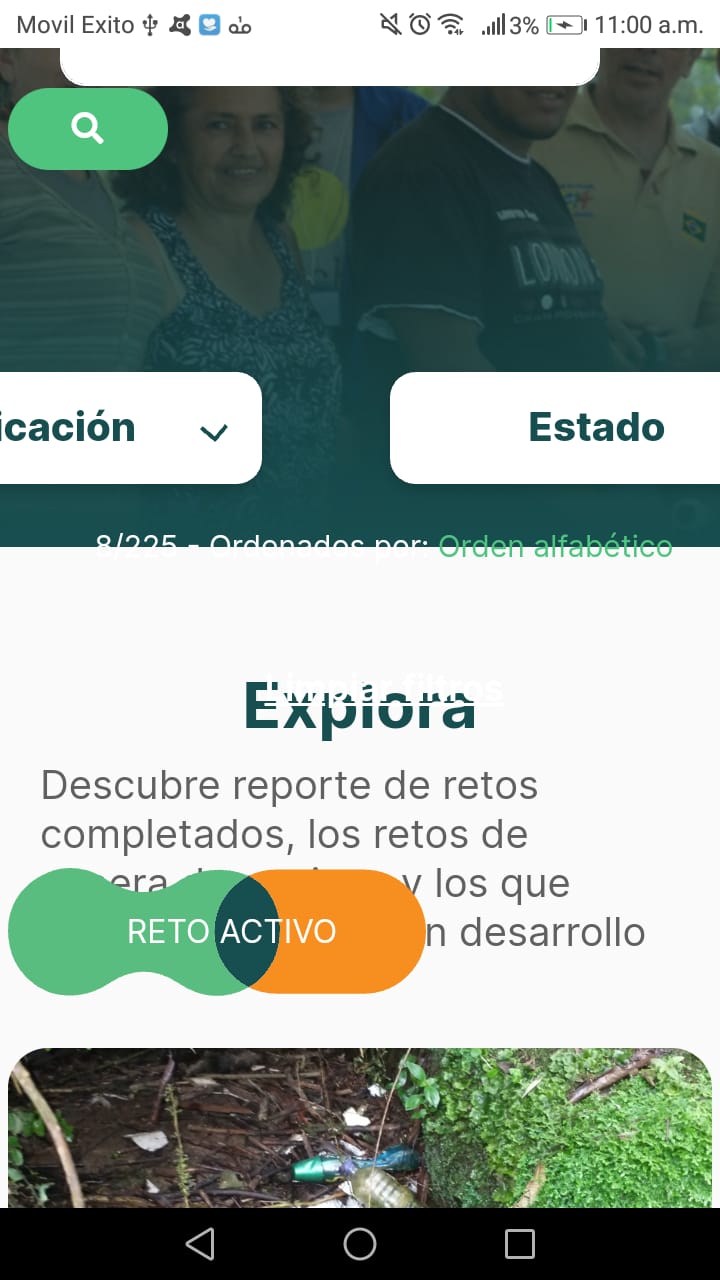This screenshot has width=720, height=1280.
Task: Change sorting via Orden alfabético link
Action: click(x=555, y=547)
